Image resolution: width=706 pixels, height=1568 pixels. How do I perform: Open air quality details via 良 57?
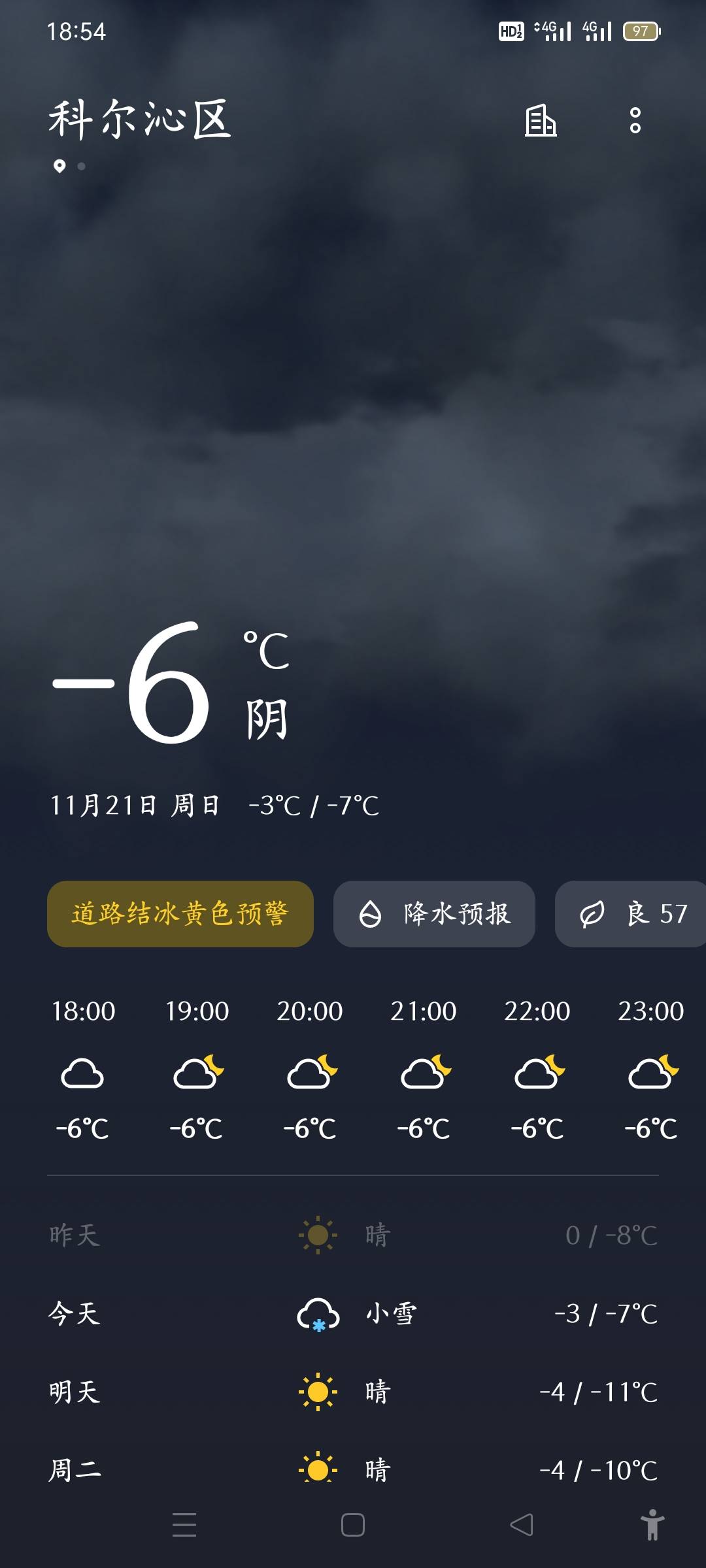[x=629, y=914]
